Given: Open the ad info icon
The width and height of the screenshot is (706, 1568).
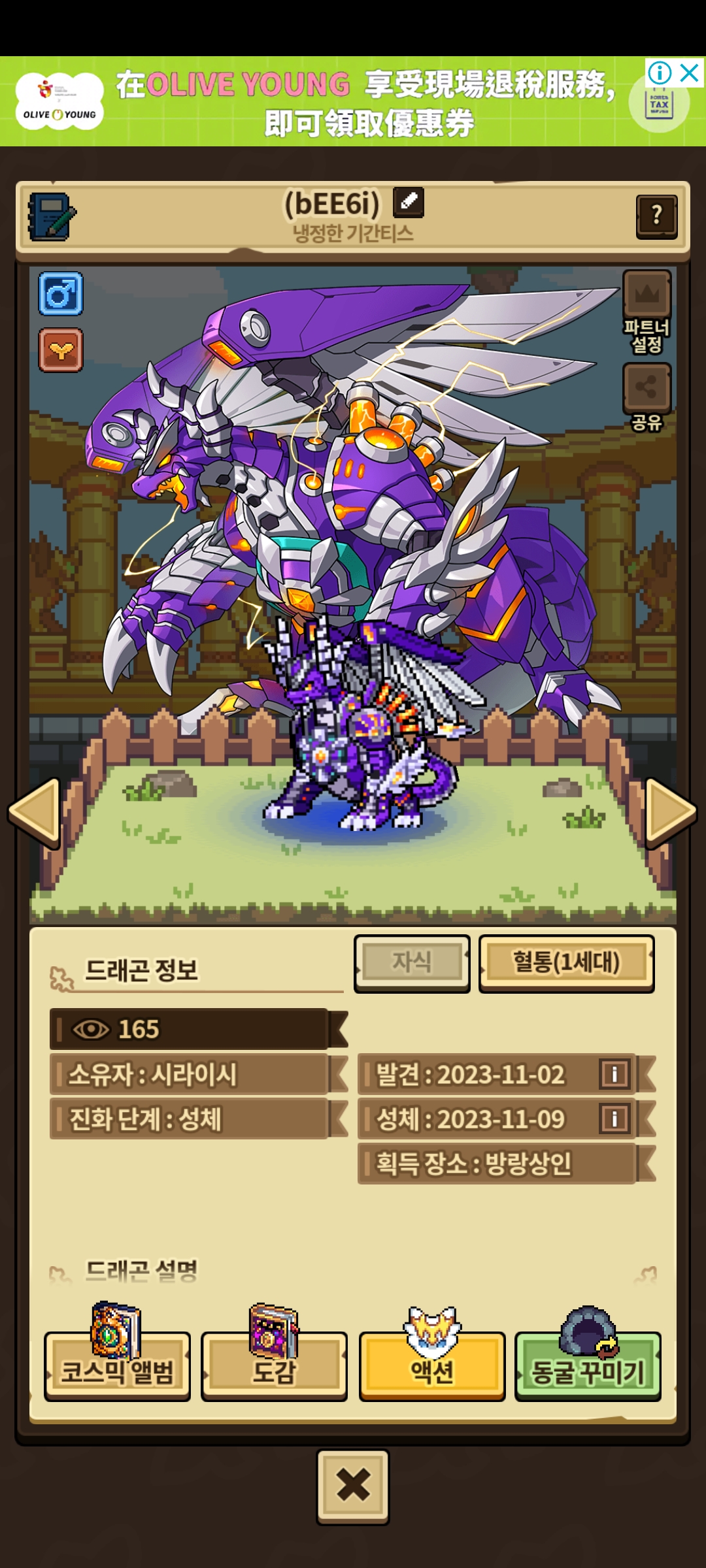Looking at the screenshot, I should tap(660, 73).
